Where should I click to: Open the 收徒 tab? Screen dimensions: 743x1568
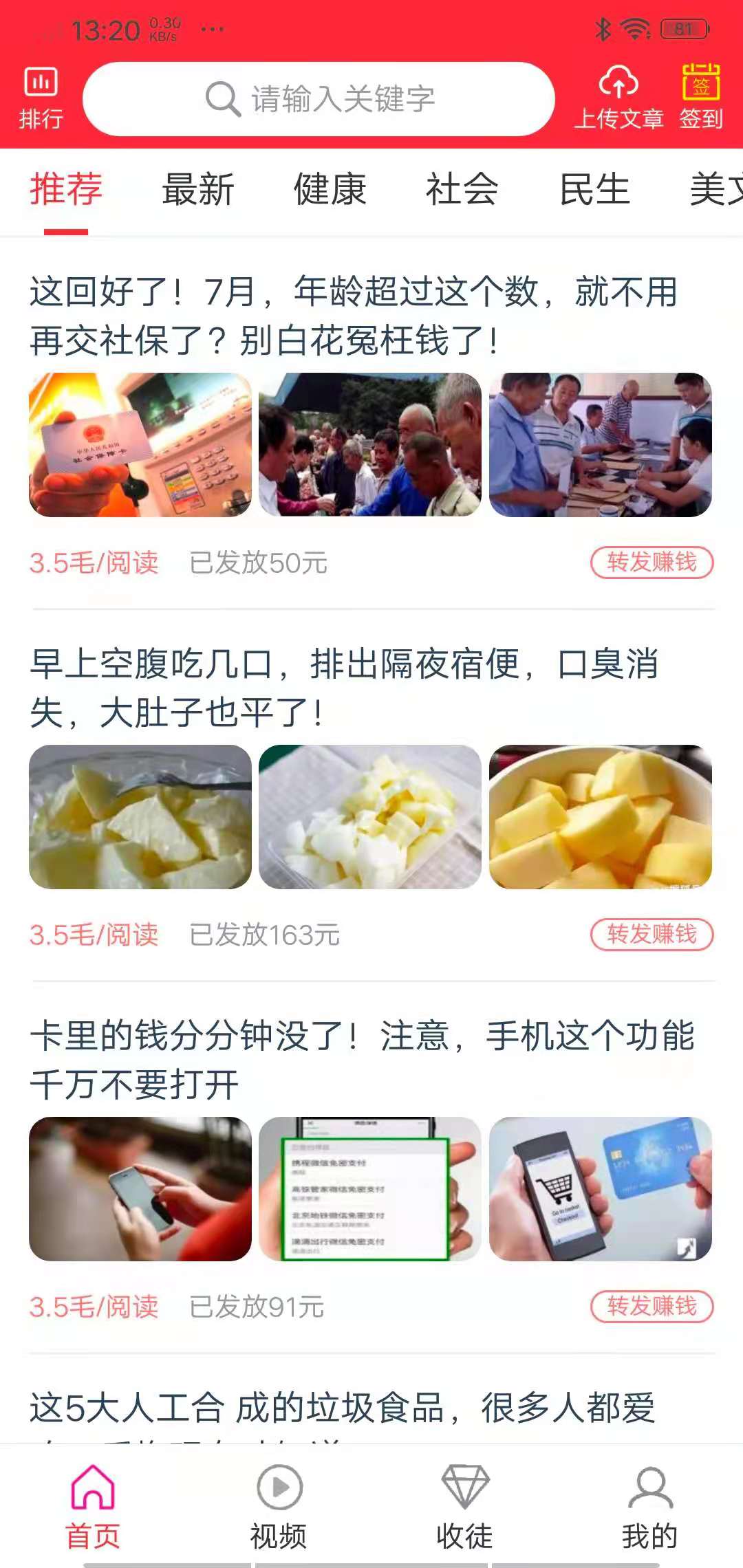pos(464,1507)
